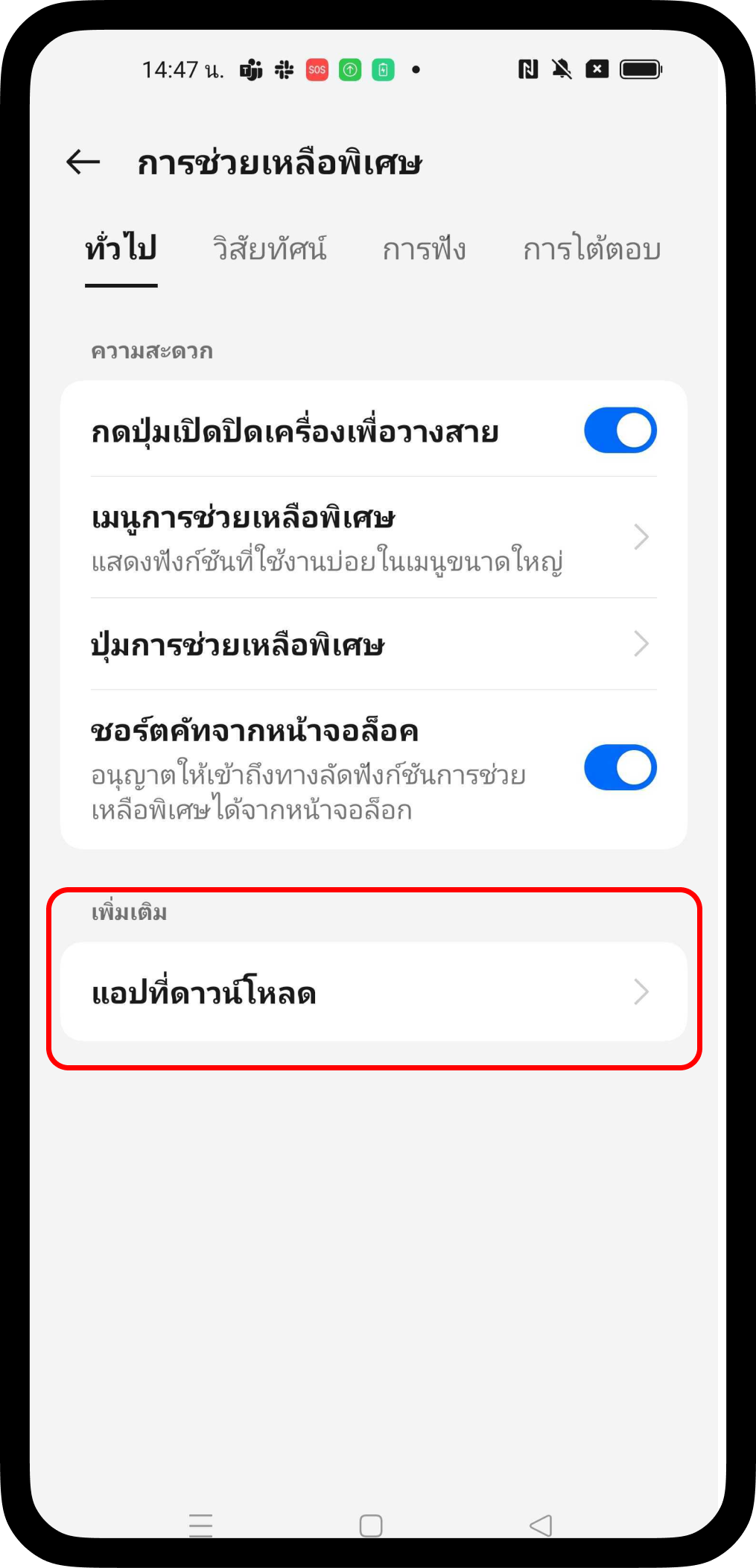Tap the system home button

click(x=371, y=1526)
